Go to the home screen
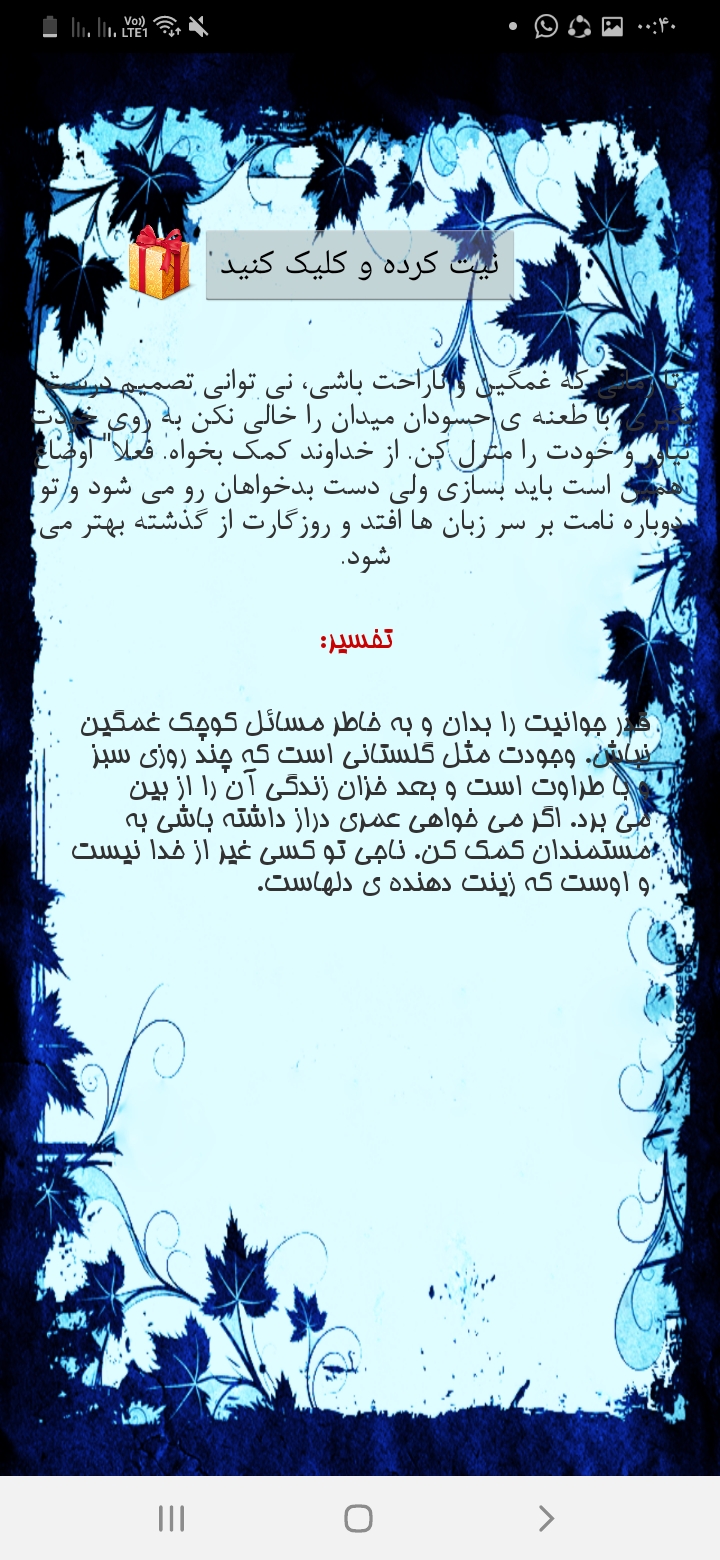 [358, 1519]
